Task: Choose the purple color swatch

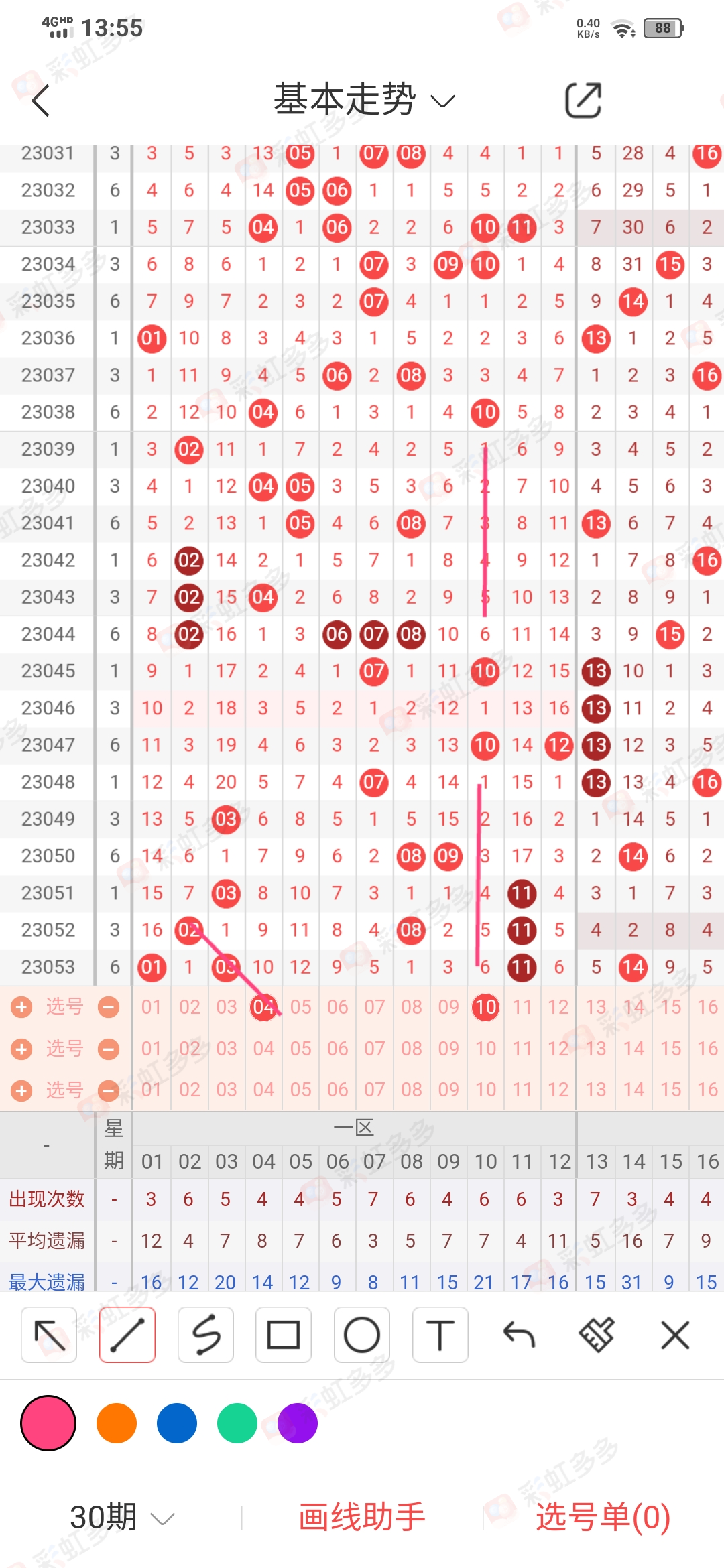Action: (298, 1423)
